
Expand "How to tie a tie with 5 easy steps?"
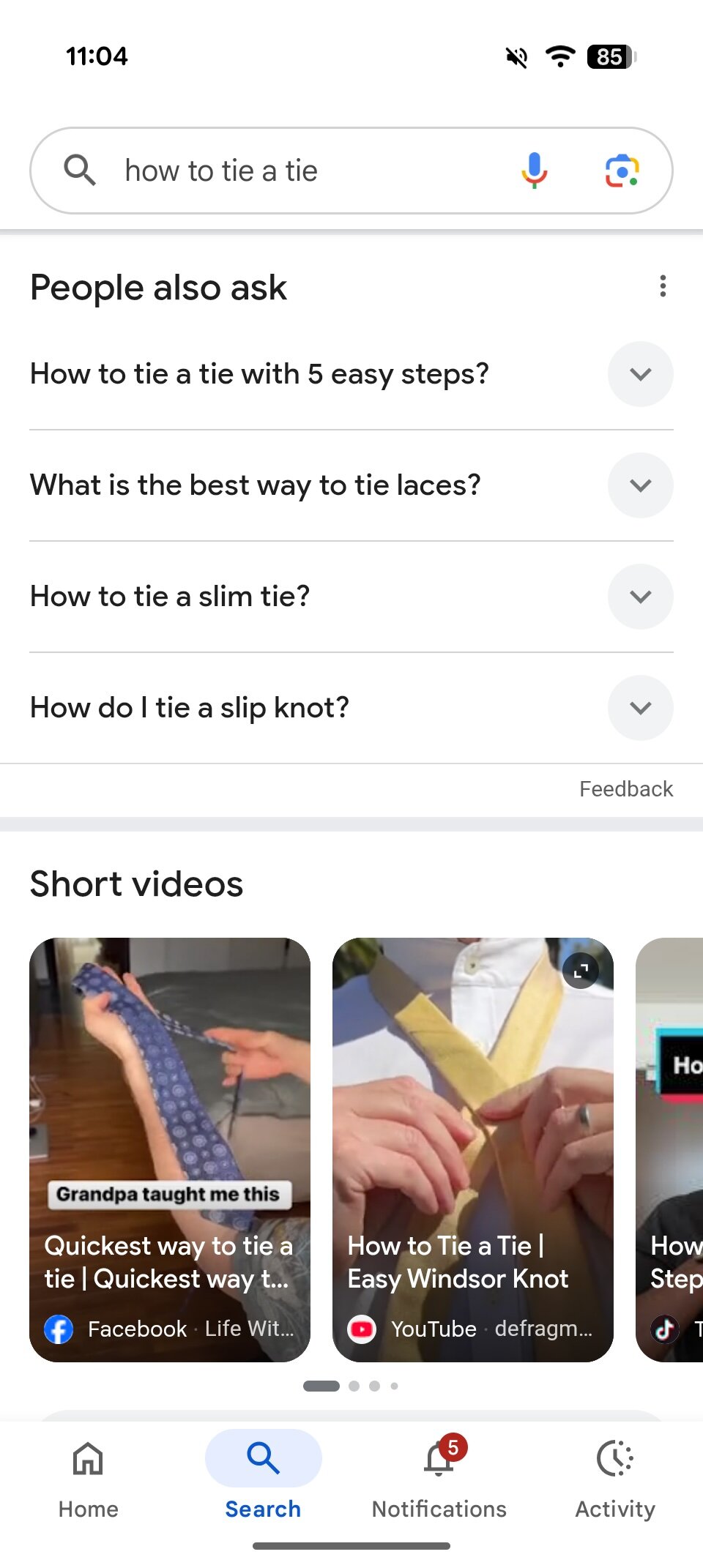[640, 374]
